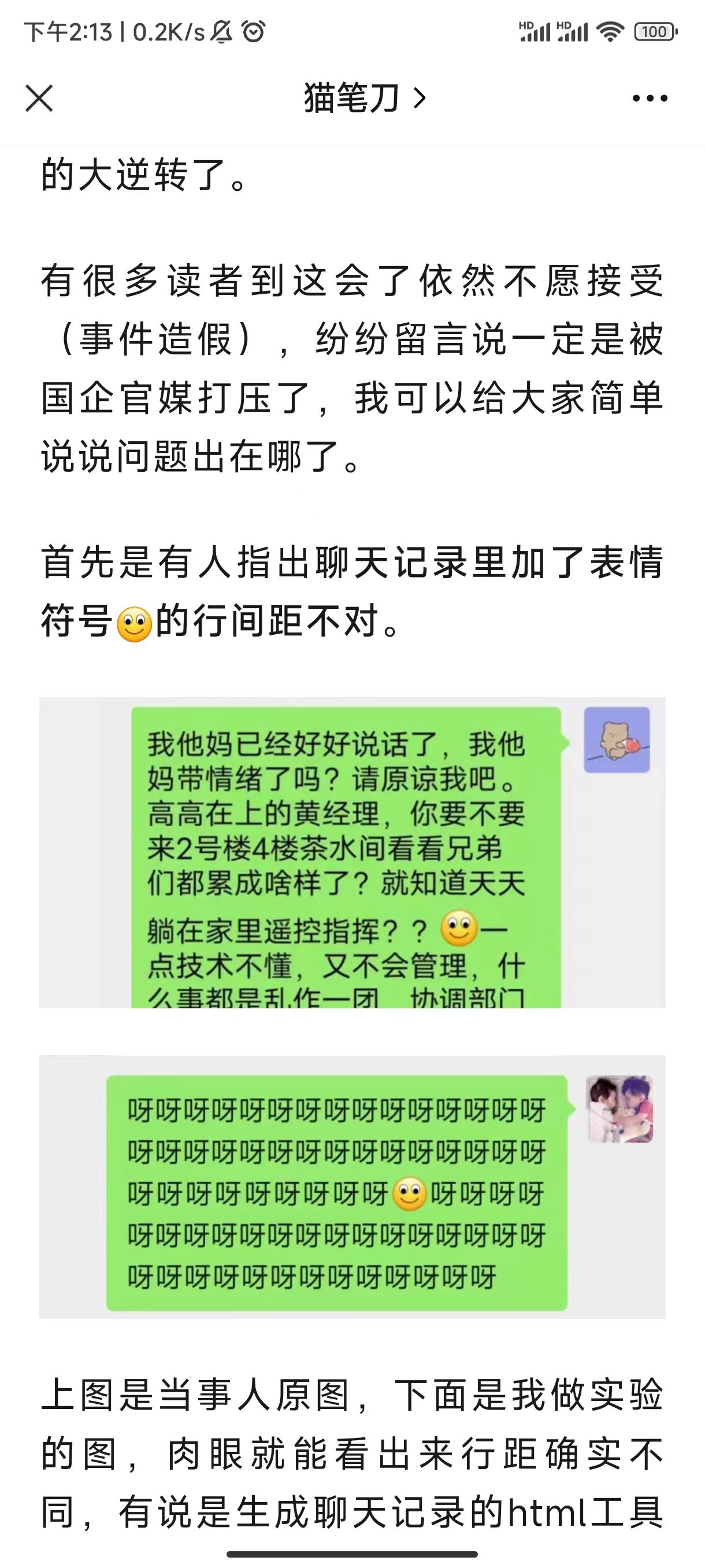Image resolution: width=705 pixels, height=1568 pixels.
Task: View the second chat screenshot with 呀呀呀 text
Action: 352,1186
